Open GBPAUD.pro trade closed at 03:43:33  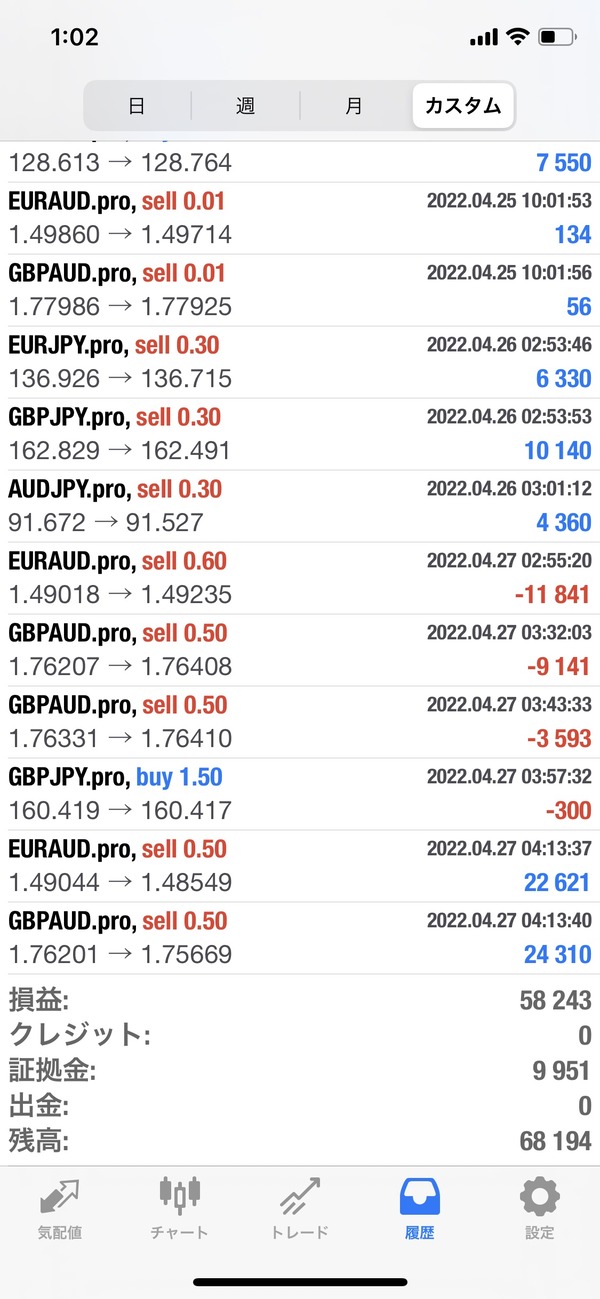(x=300, y=722)
